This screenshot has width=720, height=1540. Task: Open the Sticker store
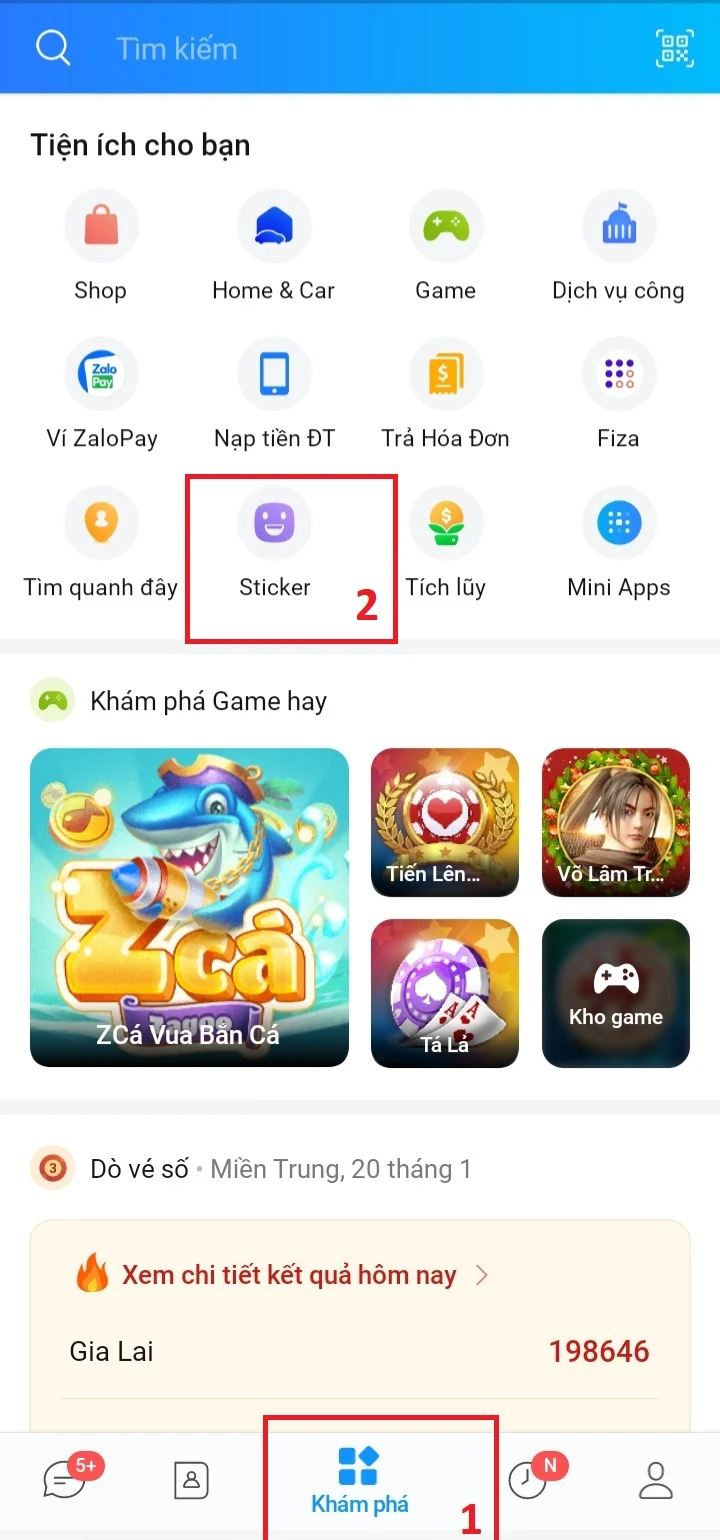[274, 523]
